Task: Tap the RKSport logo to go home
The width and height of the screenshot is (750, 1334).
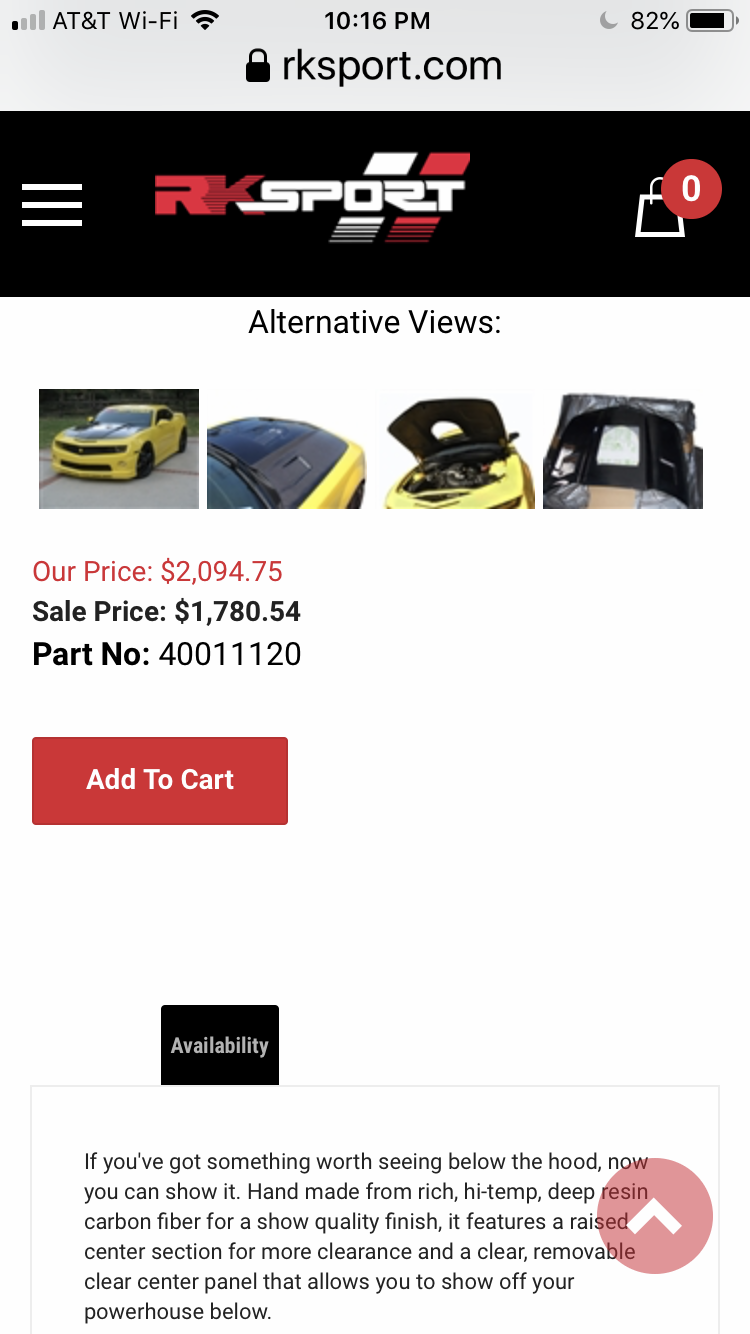Action: tap(312, 197)
